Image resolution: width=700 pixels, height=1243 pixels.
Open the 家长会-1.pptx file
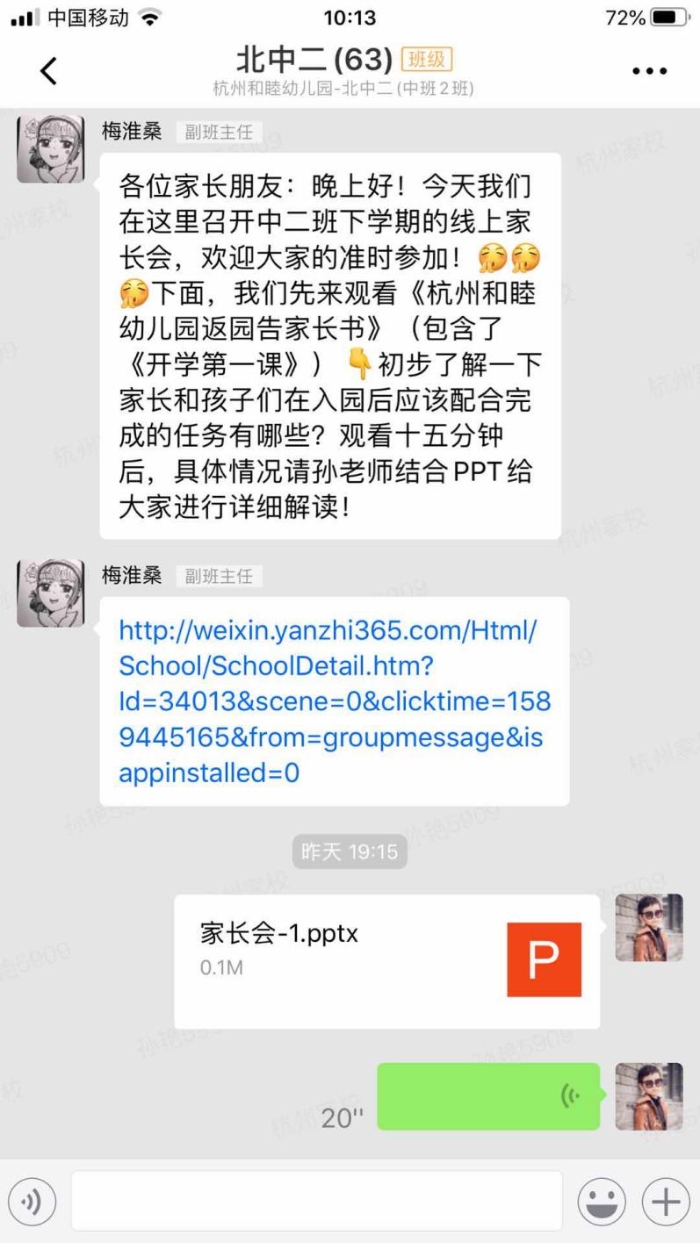tap(387, 962)
